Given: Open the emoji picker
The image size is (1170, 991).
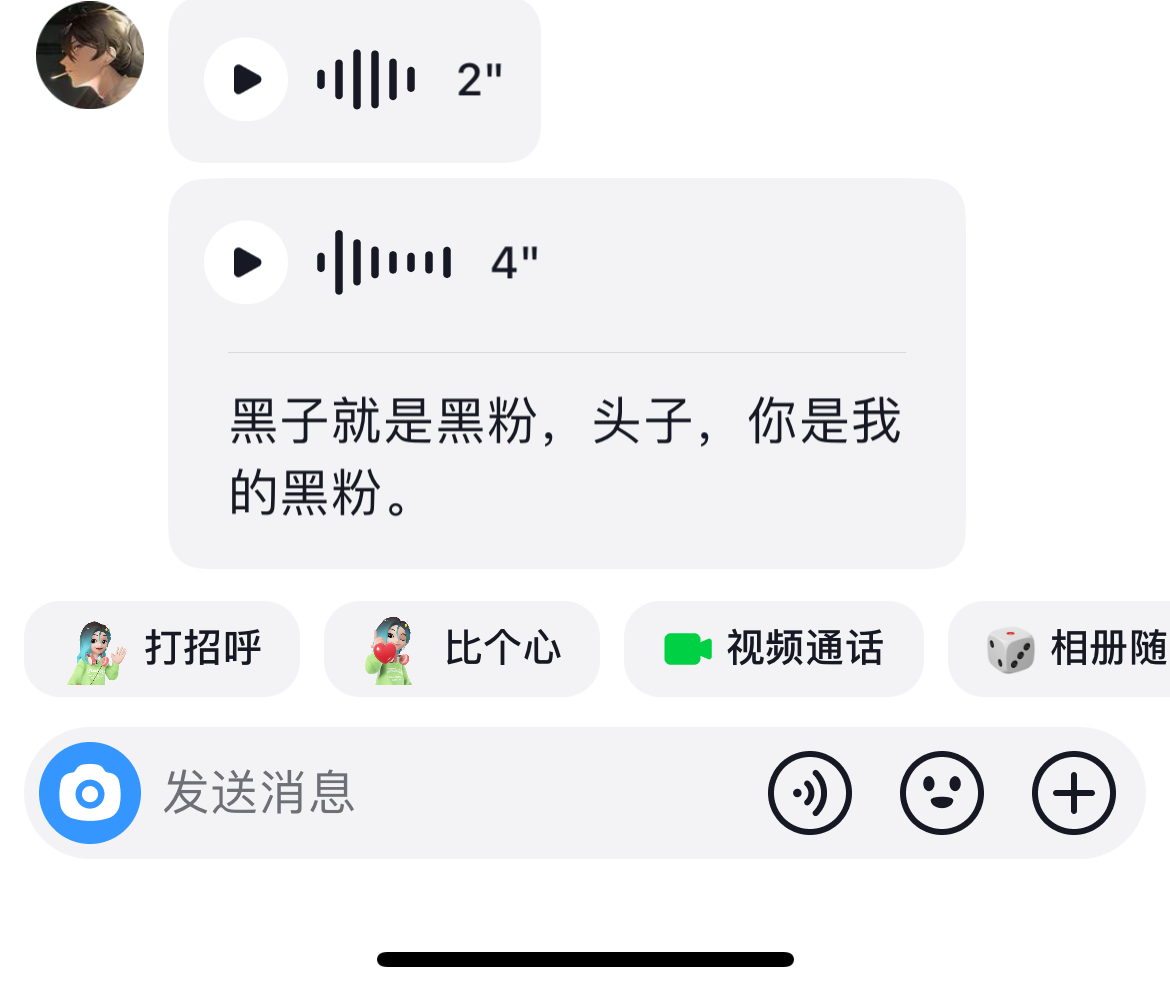Looking at the screenshot, I should 942,793.
